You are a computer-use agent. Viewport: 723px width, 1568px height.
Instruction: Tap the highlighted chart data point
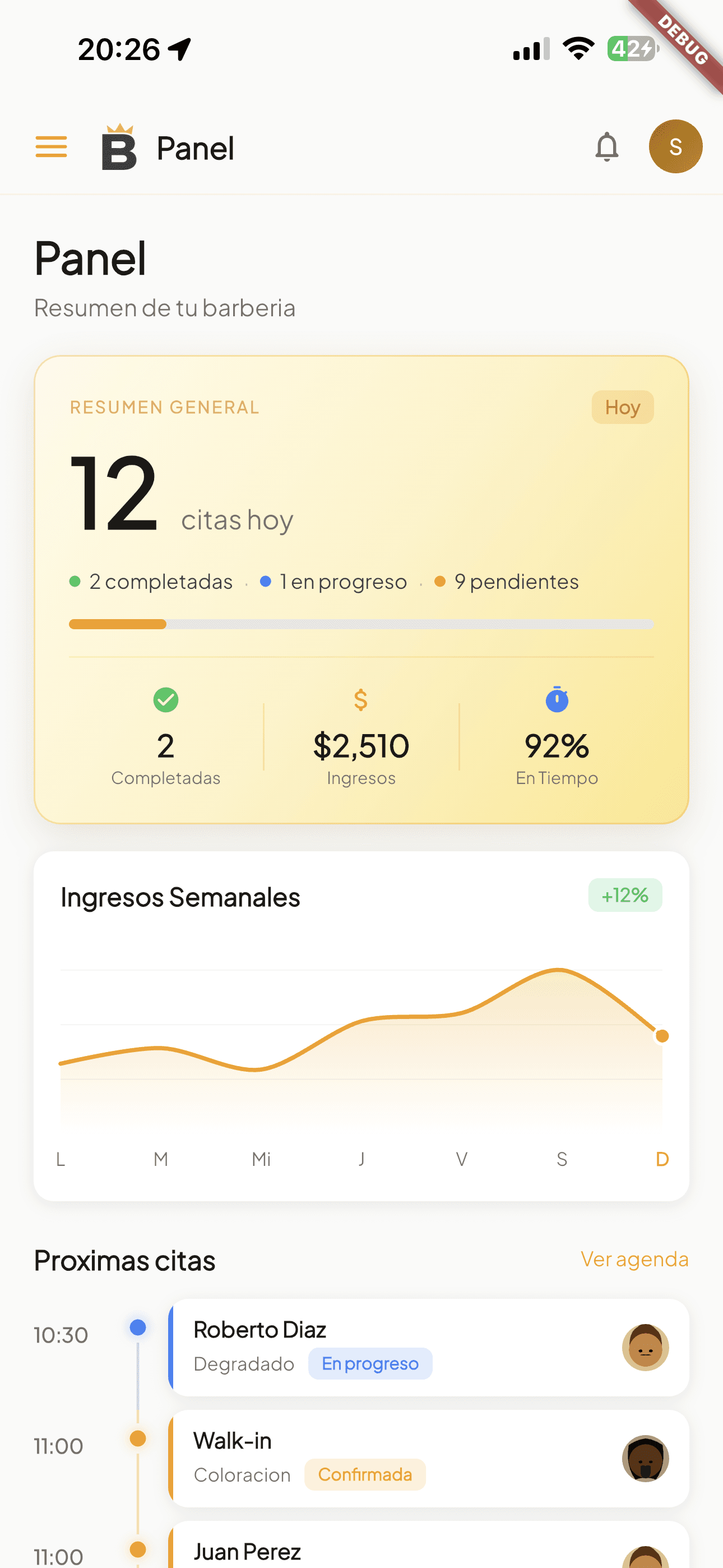click(661, 1036)
